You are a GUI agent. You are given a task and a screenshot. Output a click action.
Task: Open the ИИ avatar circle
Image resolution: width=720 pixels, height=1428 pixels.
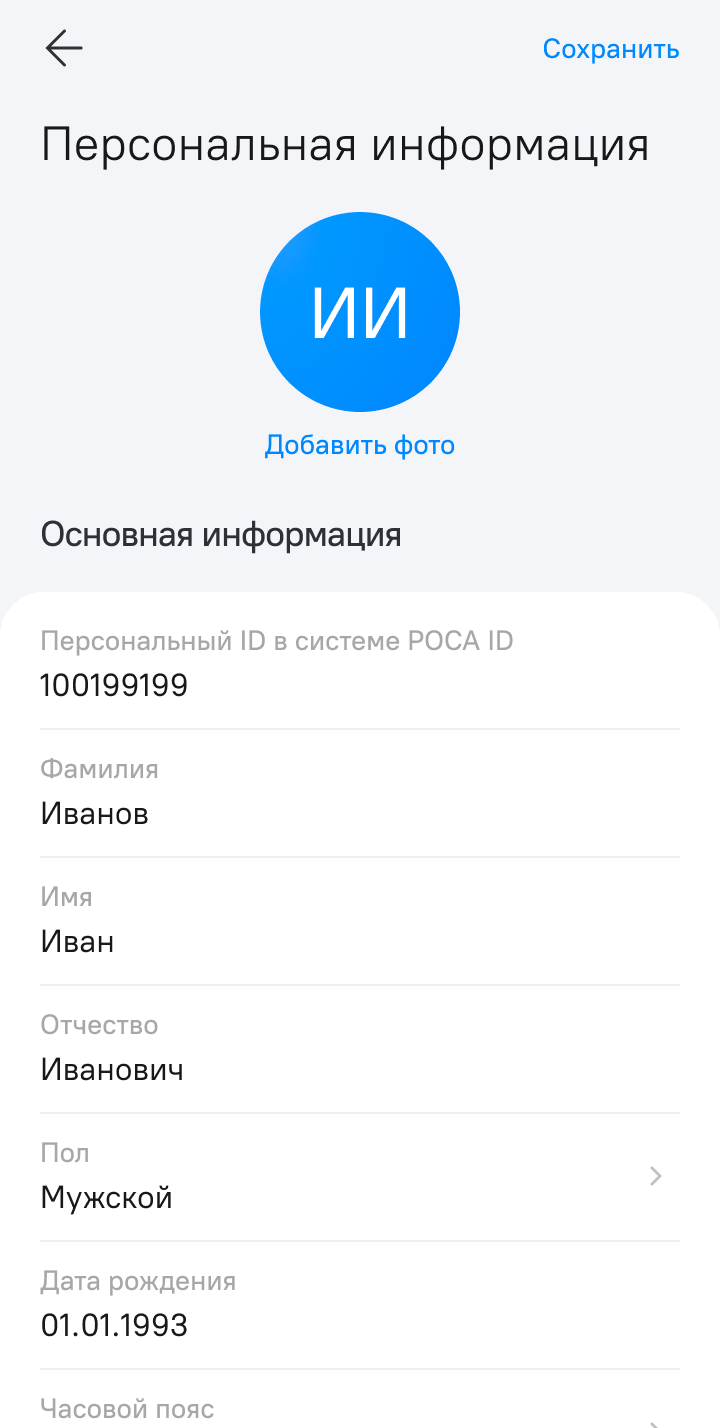tap(360, 312)
